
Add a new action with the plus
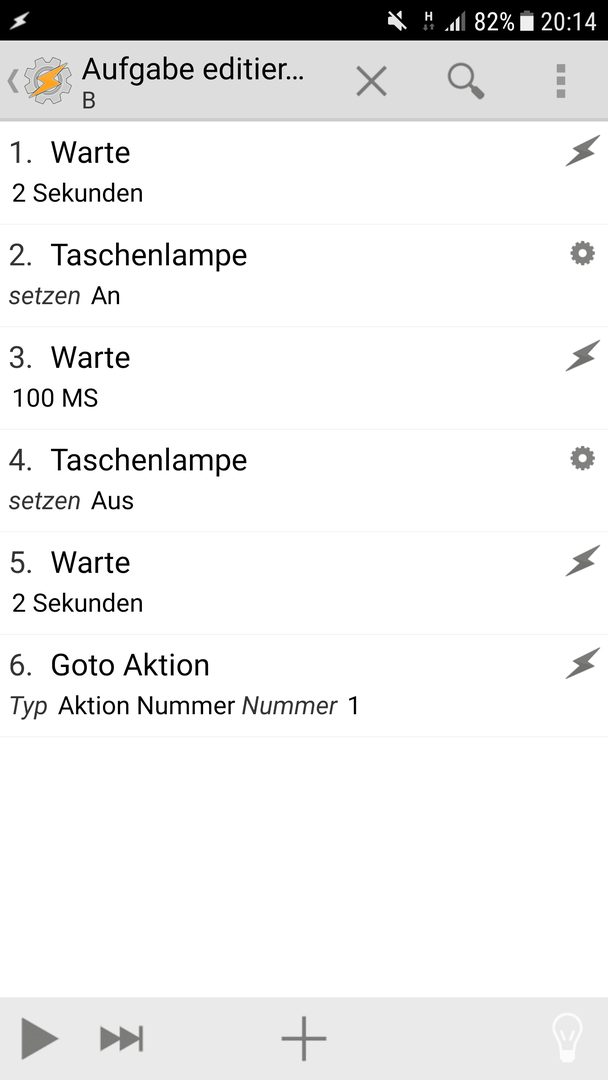pos(304,1038)
